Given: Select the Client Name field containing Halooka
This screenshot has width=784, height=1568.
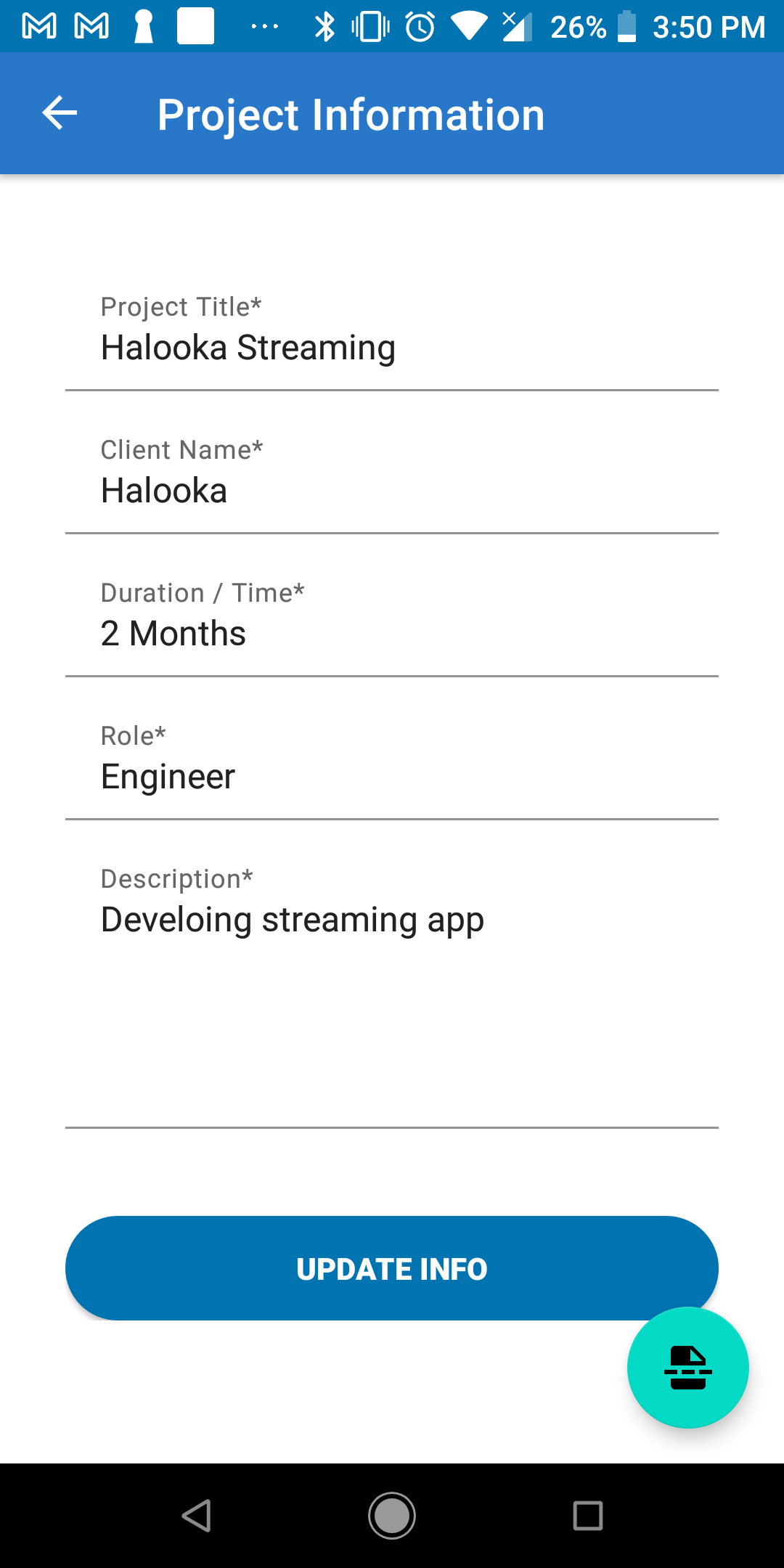Looking at the screenshot, I should coord(392,490).
